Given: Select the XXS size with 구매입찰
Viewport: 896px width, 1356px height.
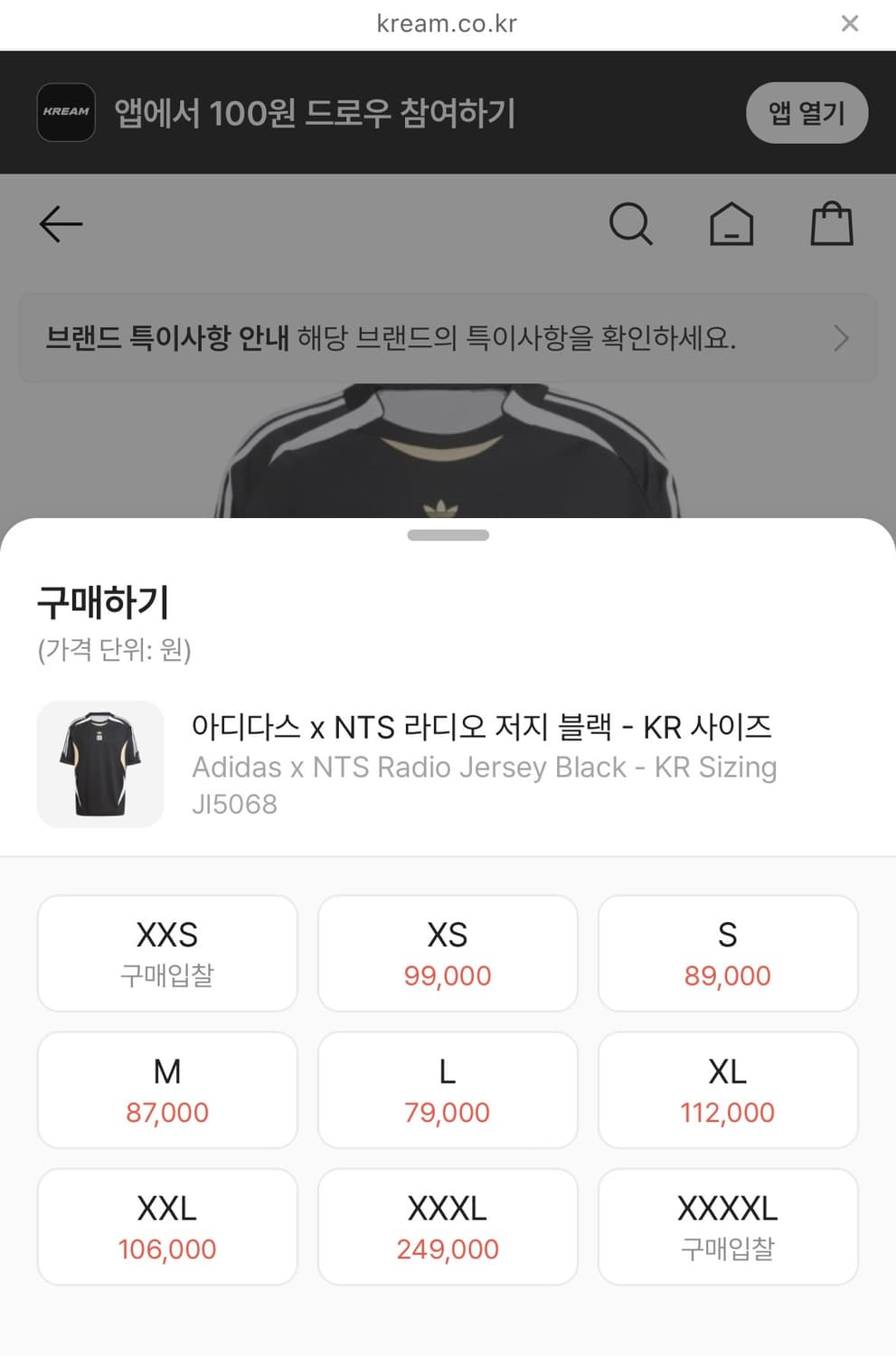Looking at the screenshot, I should coord(166,952).
